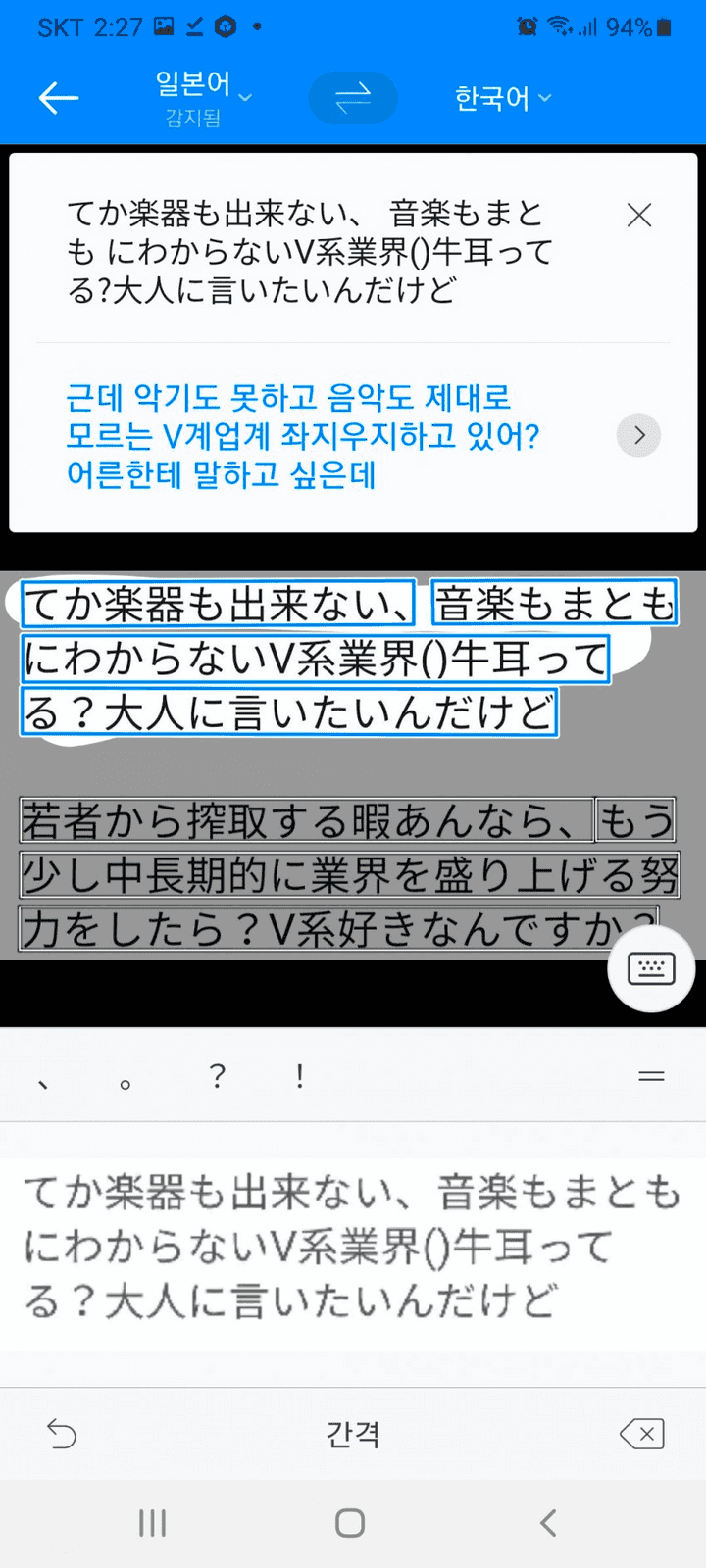Open the target language dropdown (한국어)
This screenshot has height=1568, width=706.
click(x=502, y=98)
